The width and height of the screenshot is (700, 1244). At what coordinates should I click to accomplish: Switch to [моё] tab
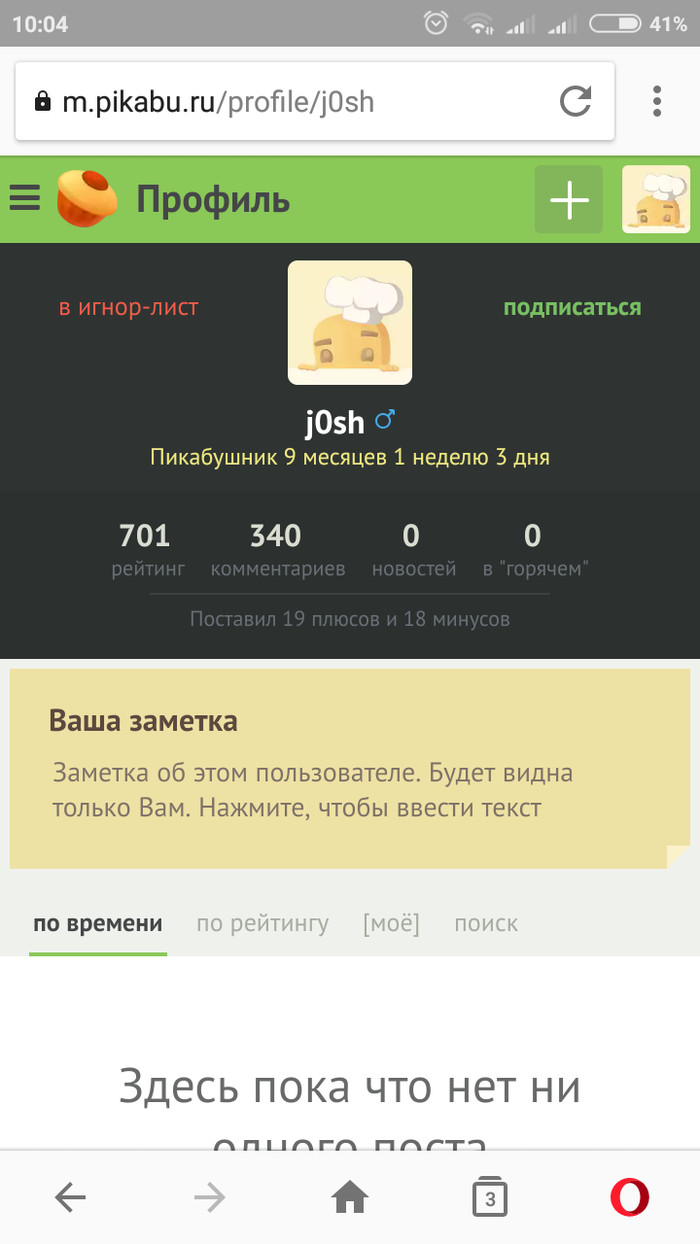pos(391,924)
